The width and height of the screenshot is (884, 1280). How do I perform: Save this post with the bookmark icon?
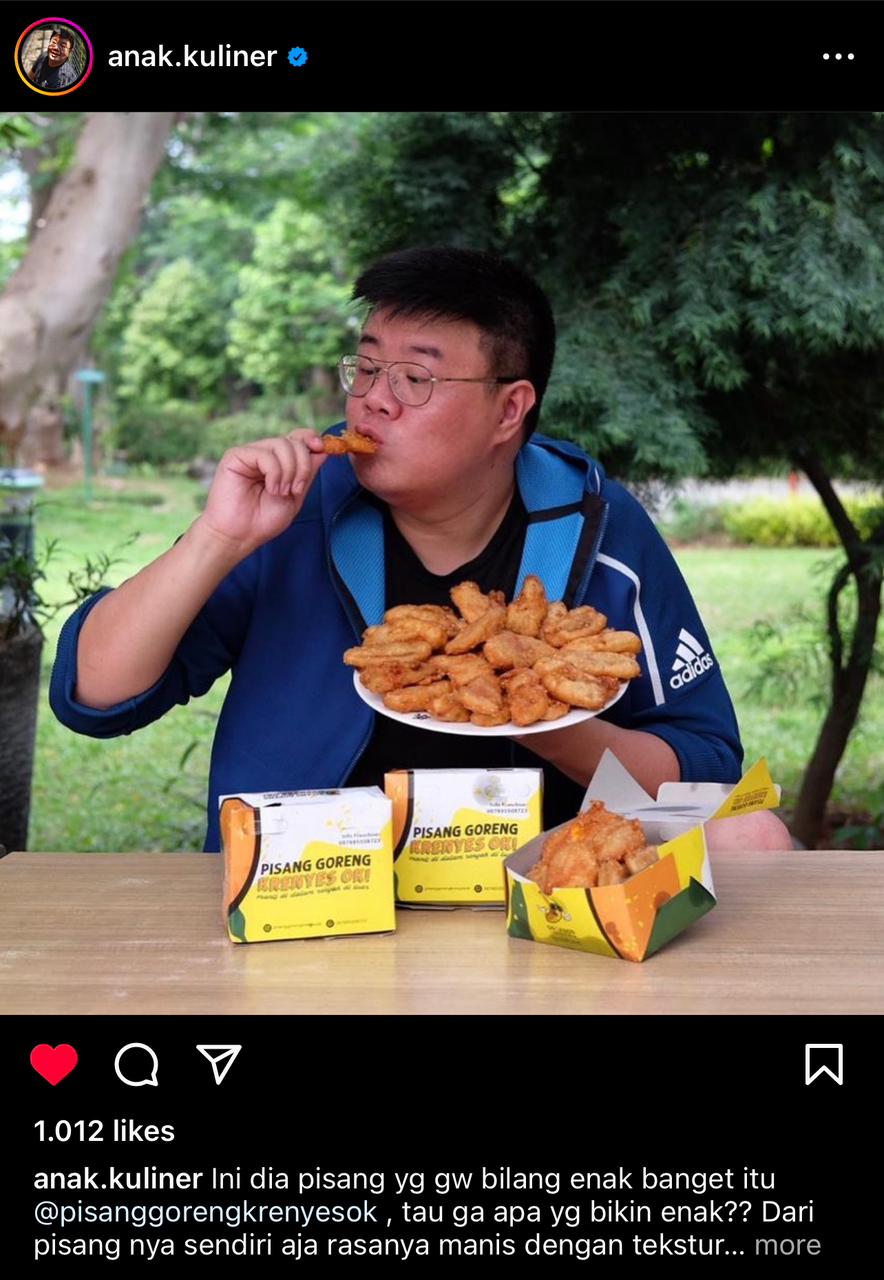pyautogui.click(x=824, y=1064)
